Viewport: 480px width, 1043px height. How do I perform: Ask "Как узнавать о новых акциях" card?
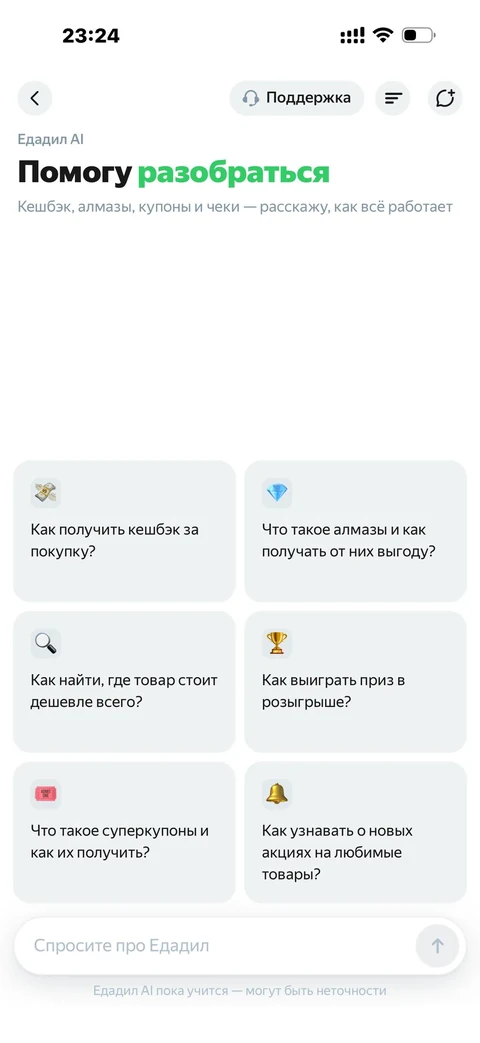point(356,832)
